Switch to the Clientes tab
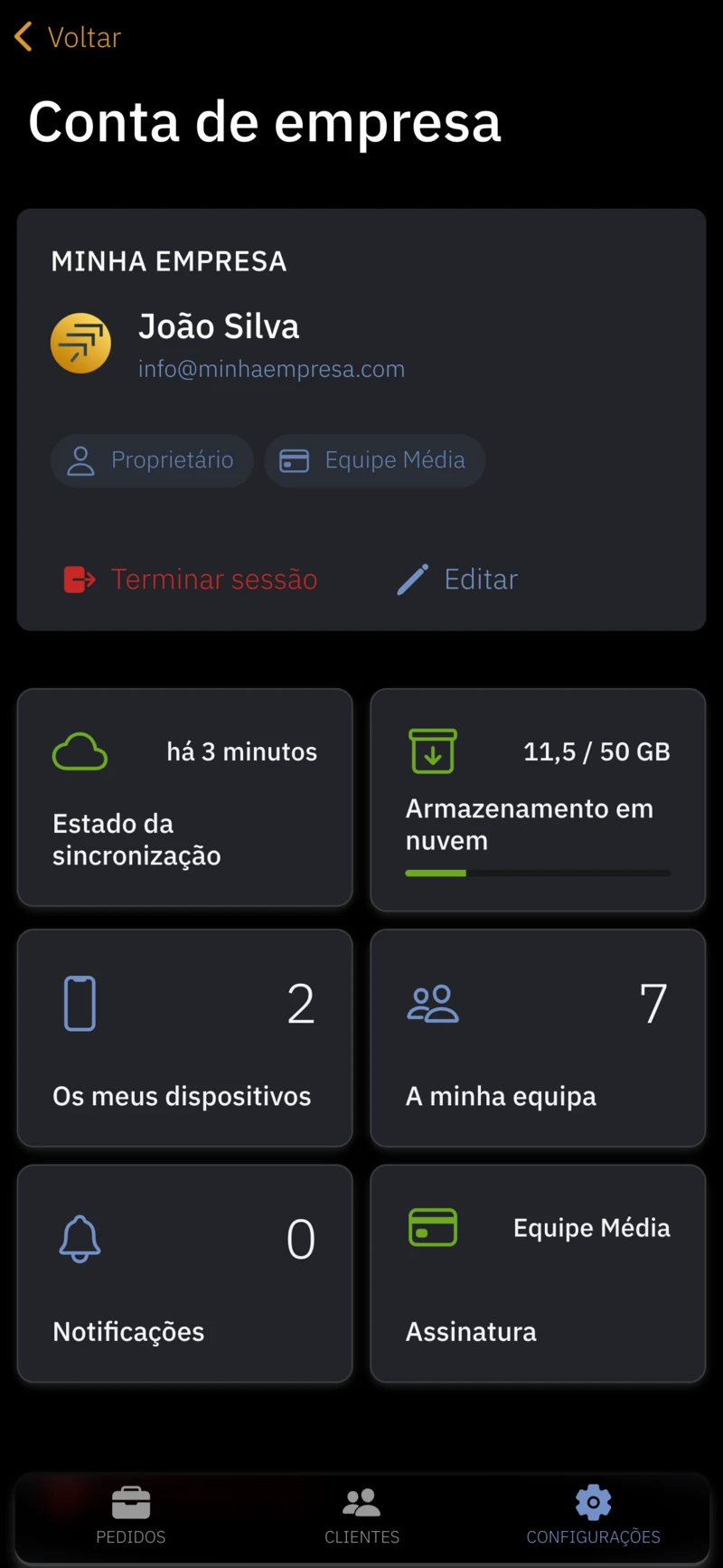The height and width of the screenshot is (1568, 723). (361, 1516)
